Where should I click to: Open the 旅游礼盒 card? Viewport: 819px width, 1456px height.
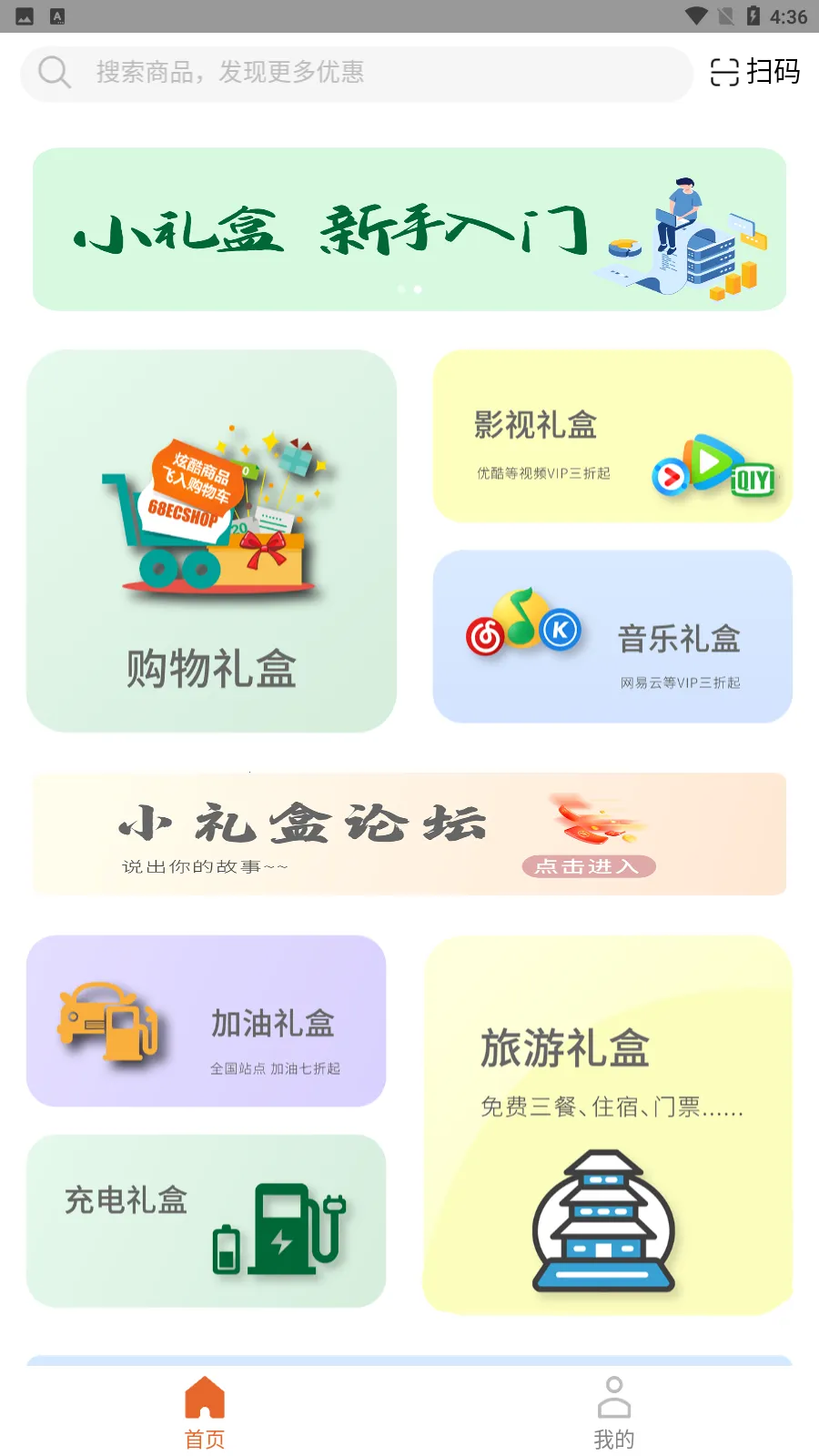tap(608, 1125)
